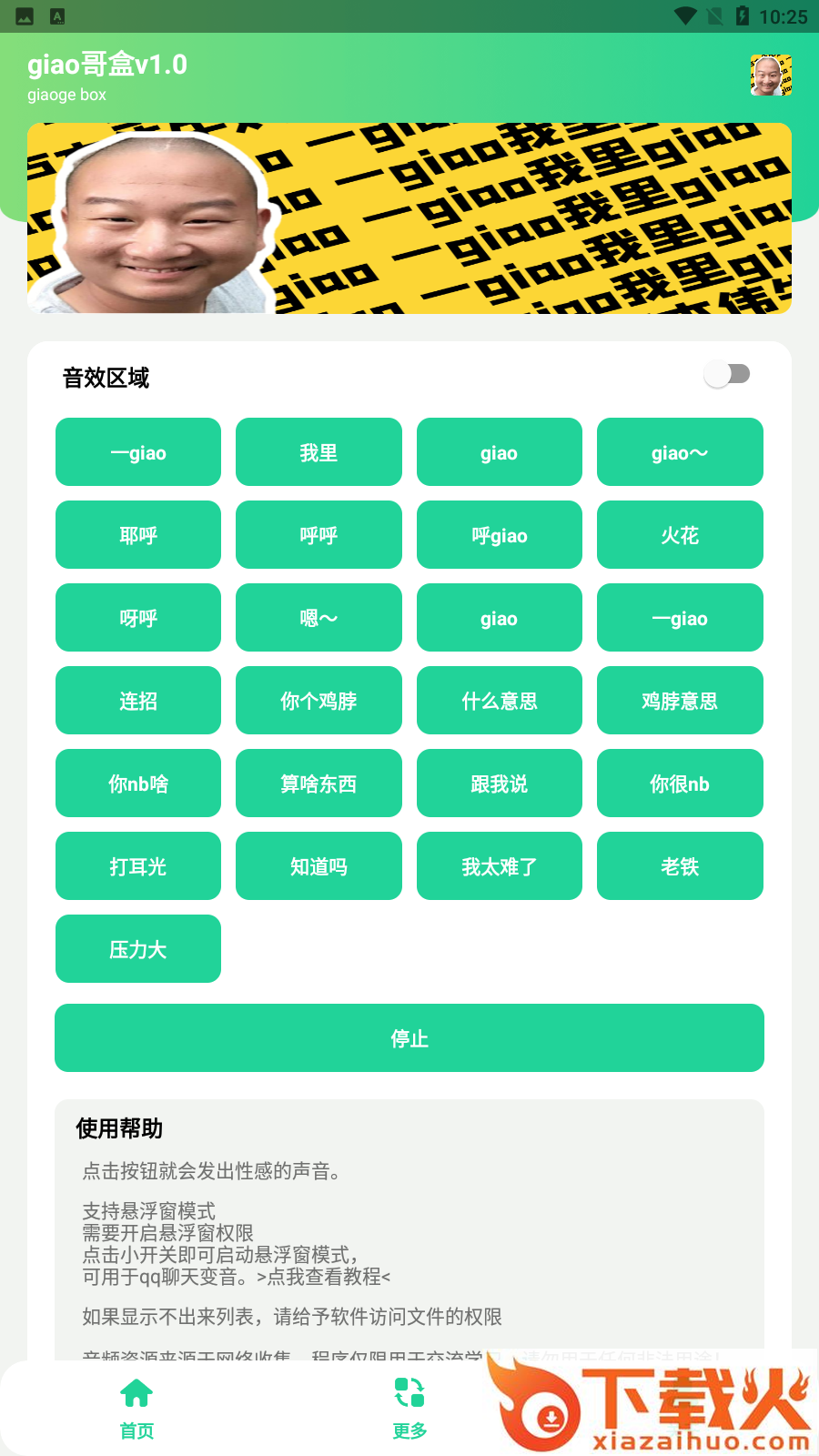Open the >点我查看教程< tutorial link
The image size is (819, 1456).
click(x=324, y=1277)
